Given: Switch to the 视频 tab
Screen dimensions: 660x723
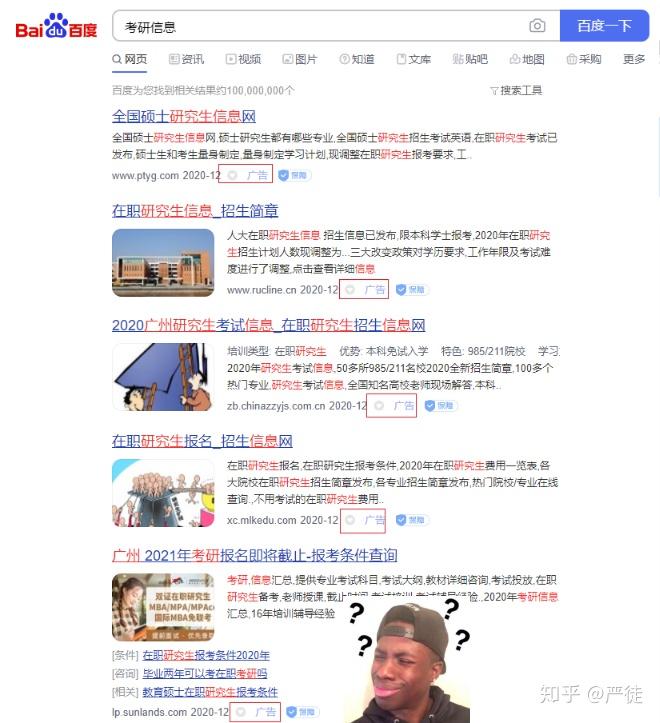Looking at the screenshot, I should [243, 59].
